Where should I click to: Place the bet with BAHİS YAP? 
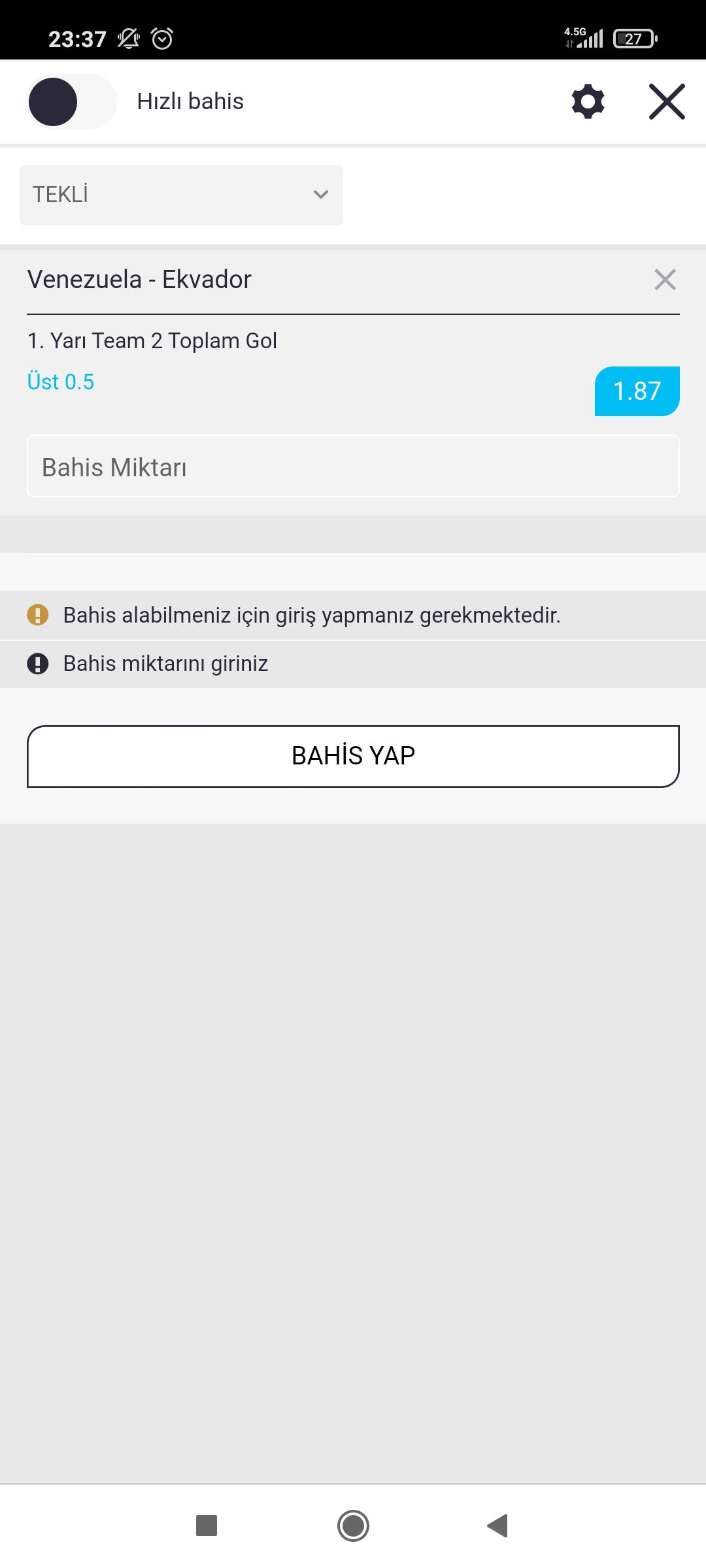[x=353, y=756]
